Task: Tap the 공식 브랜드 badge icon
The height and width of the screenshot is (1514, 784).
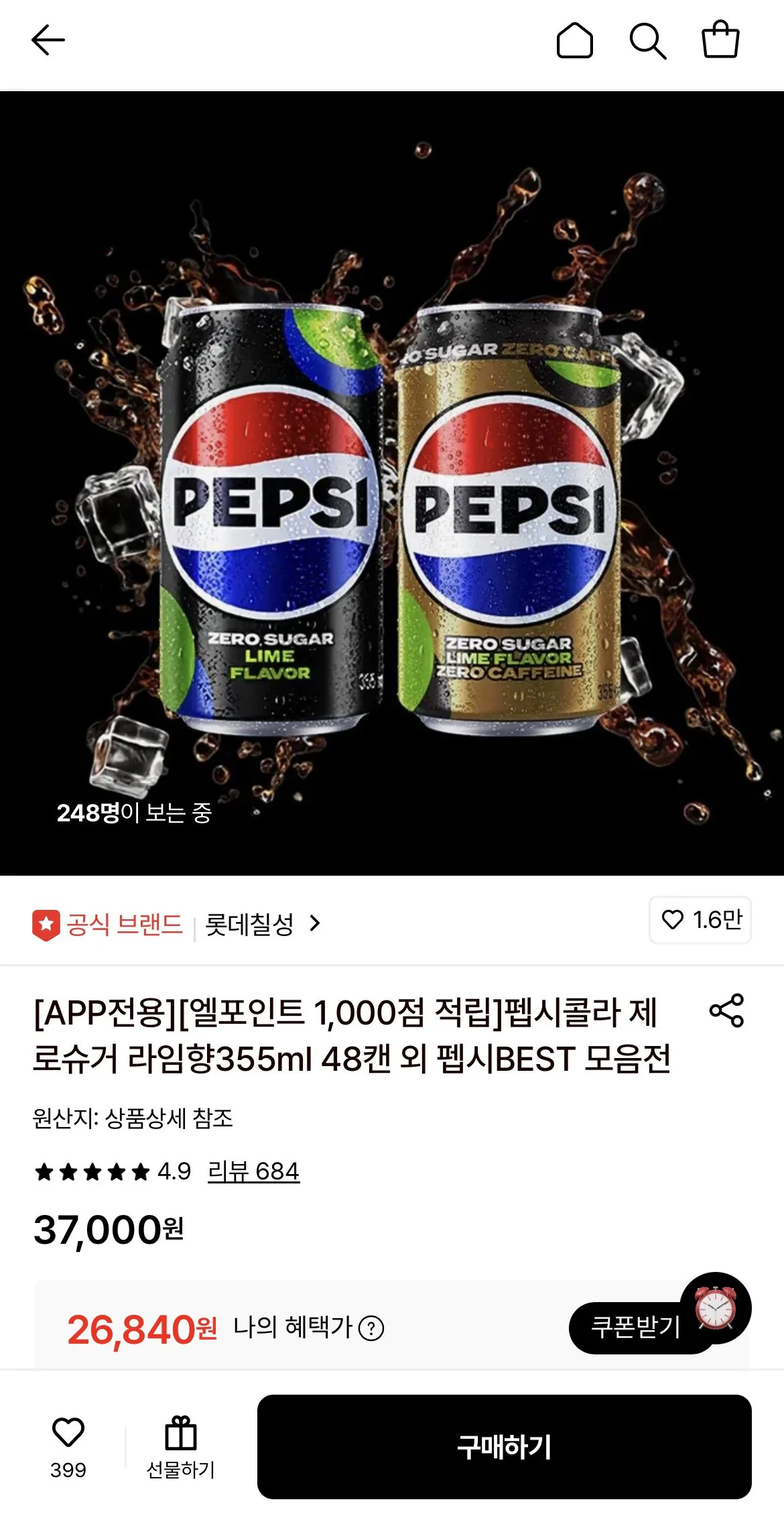Action: click(x=46, y=921)
